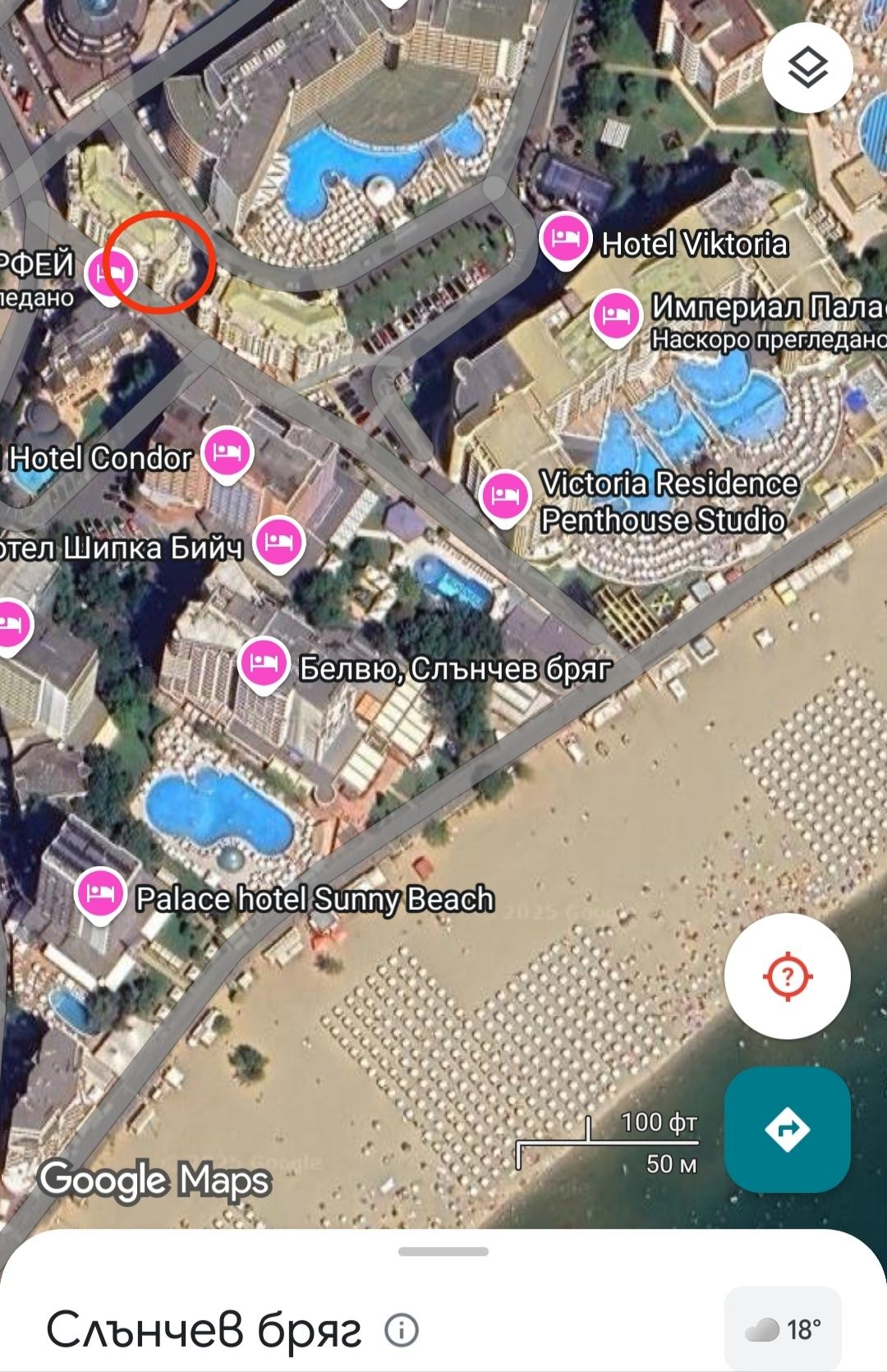
Task: Tap the Hotel Condor marker
Action: tap(227, 452)
